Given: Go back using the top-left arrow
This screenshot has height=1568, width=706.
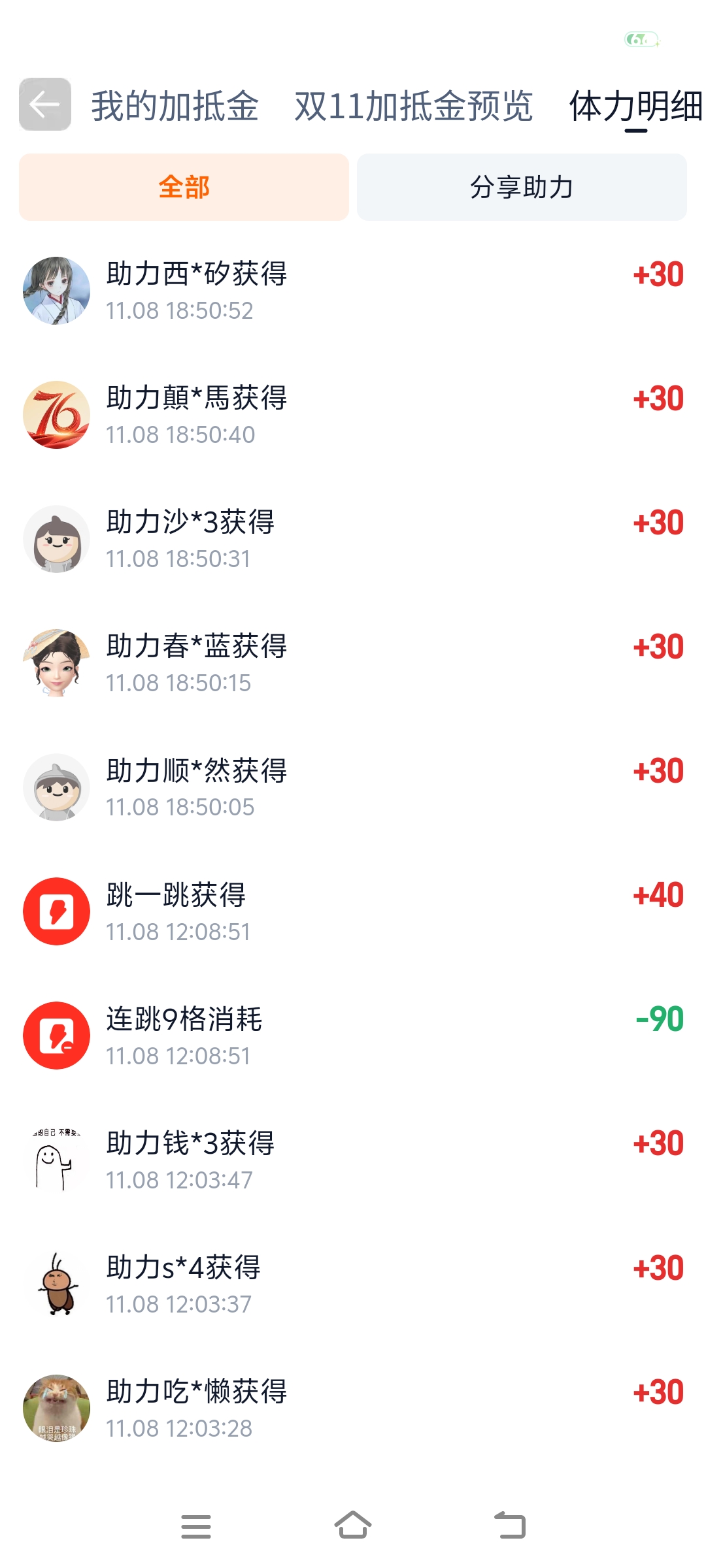Looking at the screenshot, I should tap(44, 105).
